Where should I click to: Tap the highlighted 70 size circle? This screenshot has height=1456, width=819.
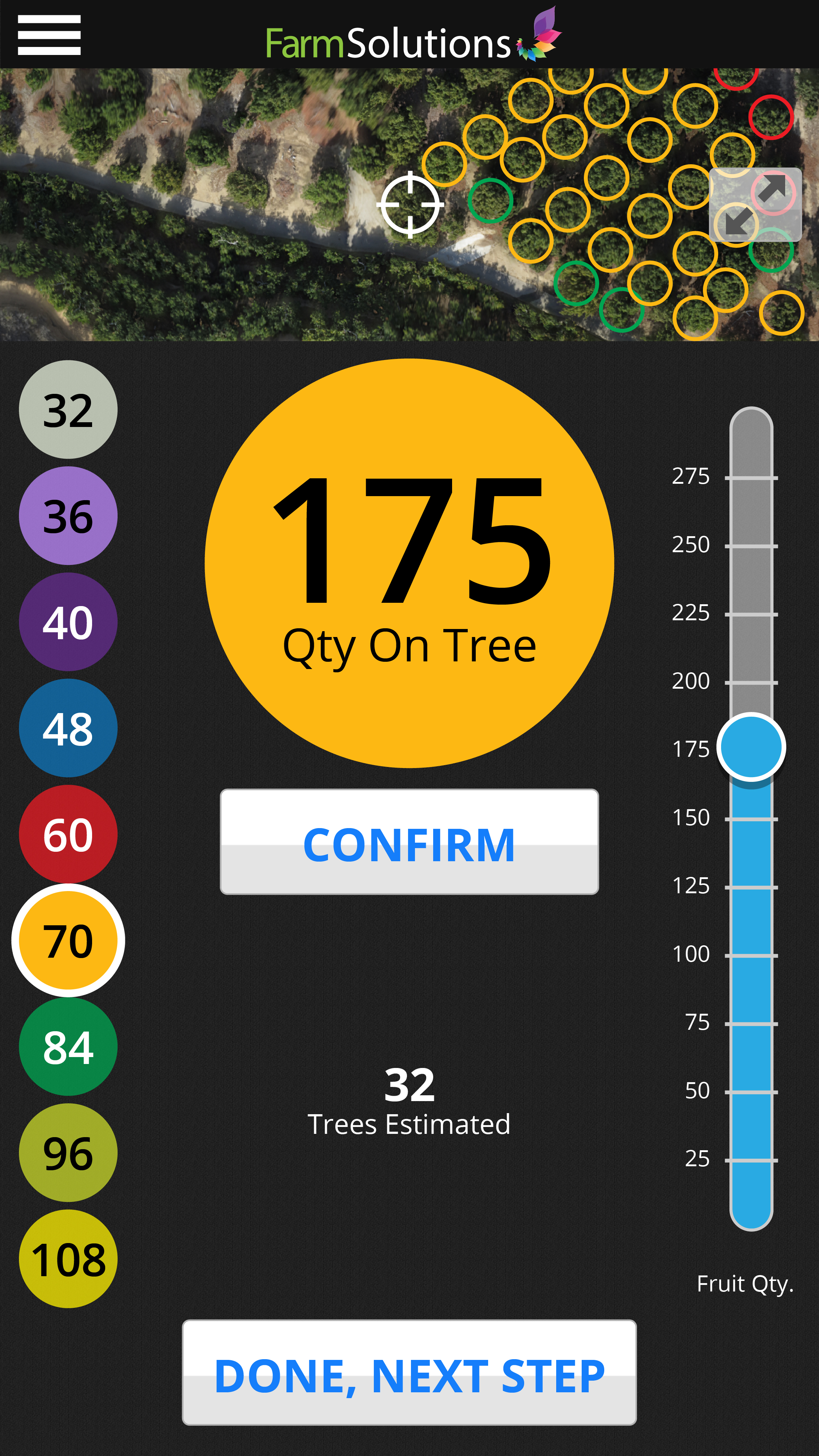[x=68, y=941]
